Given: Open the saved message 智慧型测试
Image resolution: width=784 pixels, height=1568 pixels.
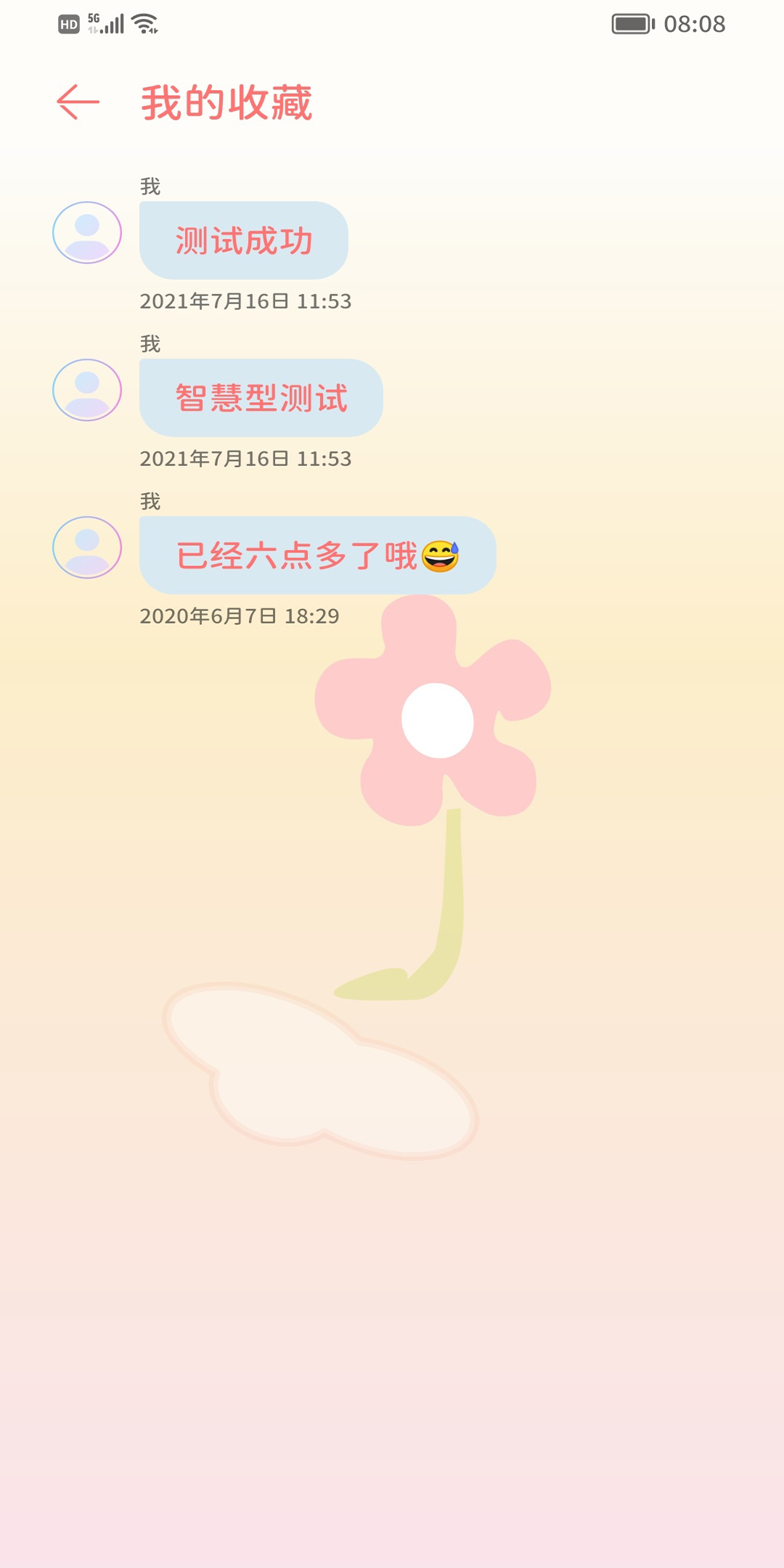Looking at the screenshot, I should [261, 398].
